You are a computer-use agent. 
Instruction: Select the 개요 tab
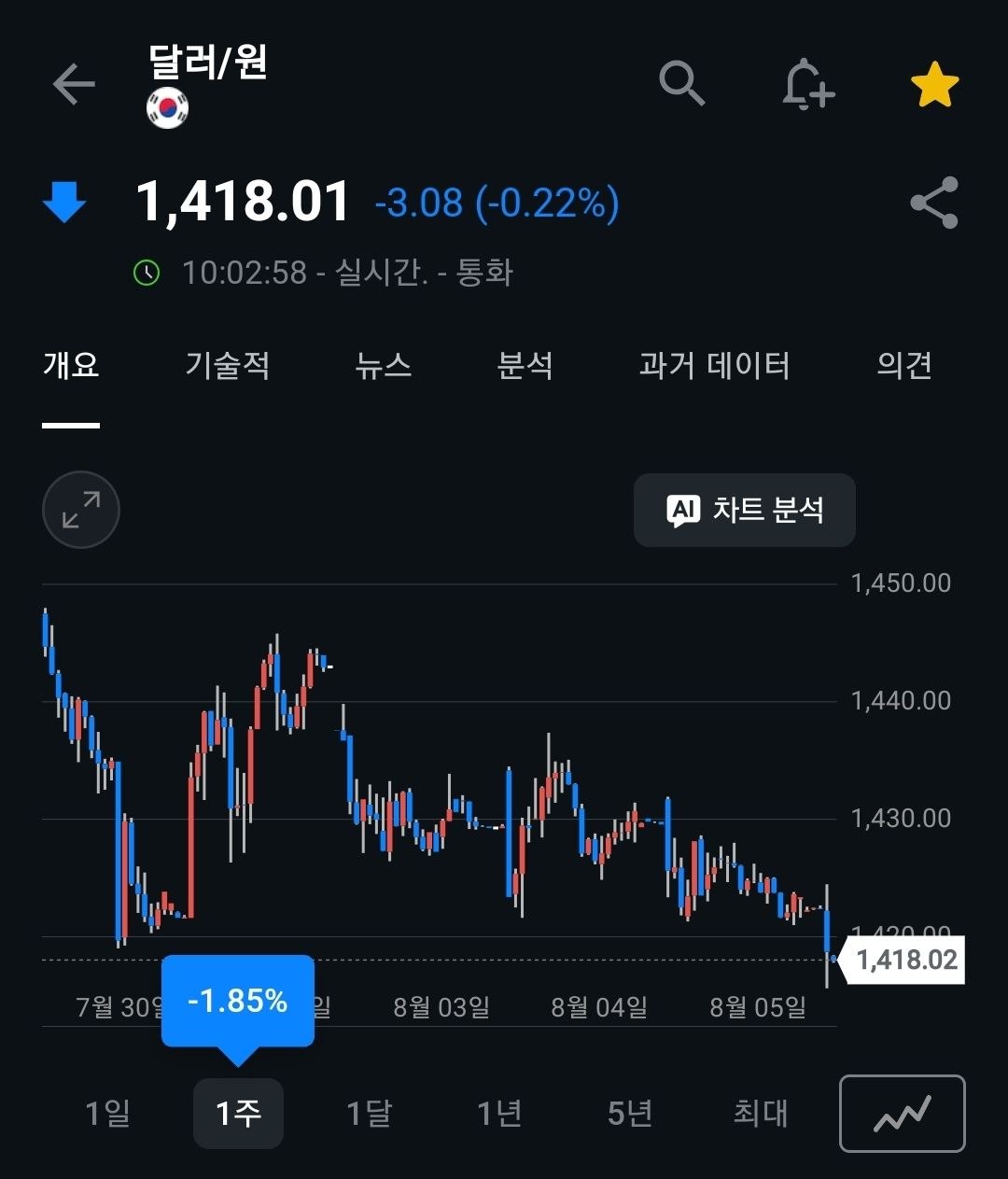(x=71, y=365)
